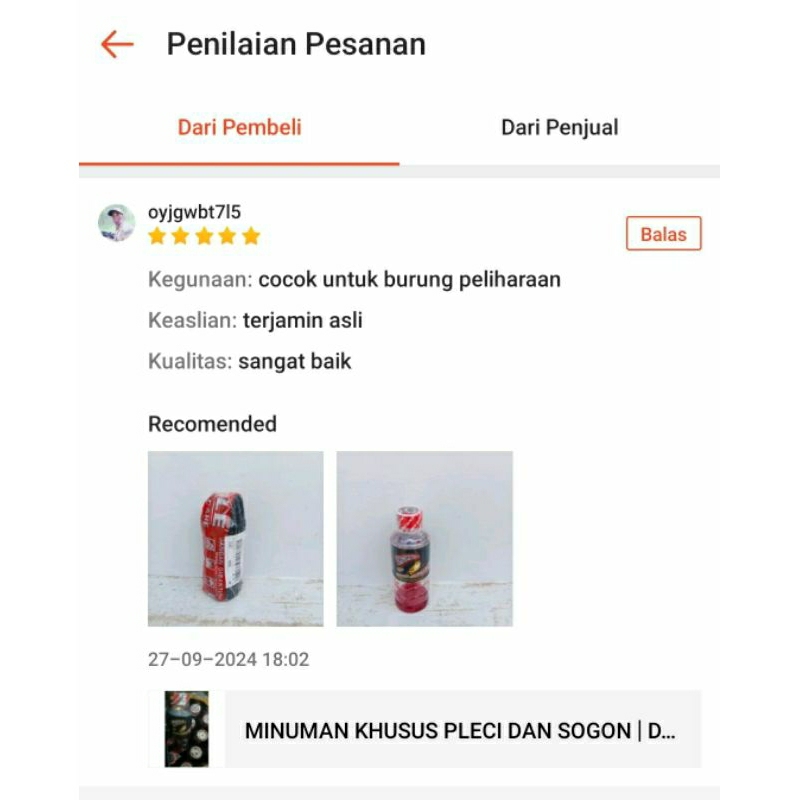800x800 pixels.
Task: Select the Dari Pembeli tab
Action: pos(239,127)
